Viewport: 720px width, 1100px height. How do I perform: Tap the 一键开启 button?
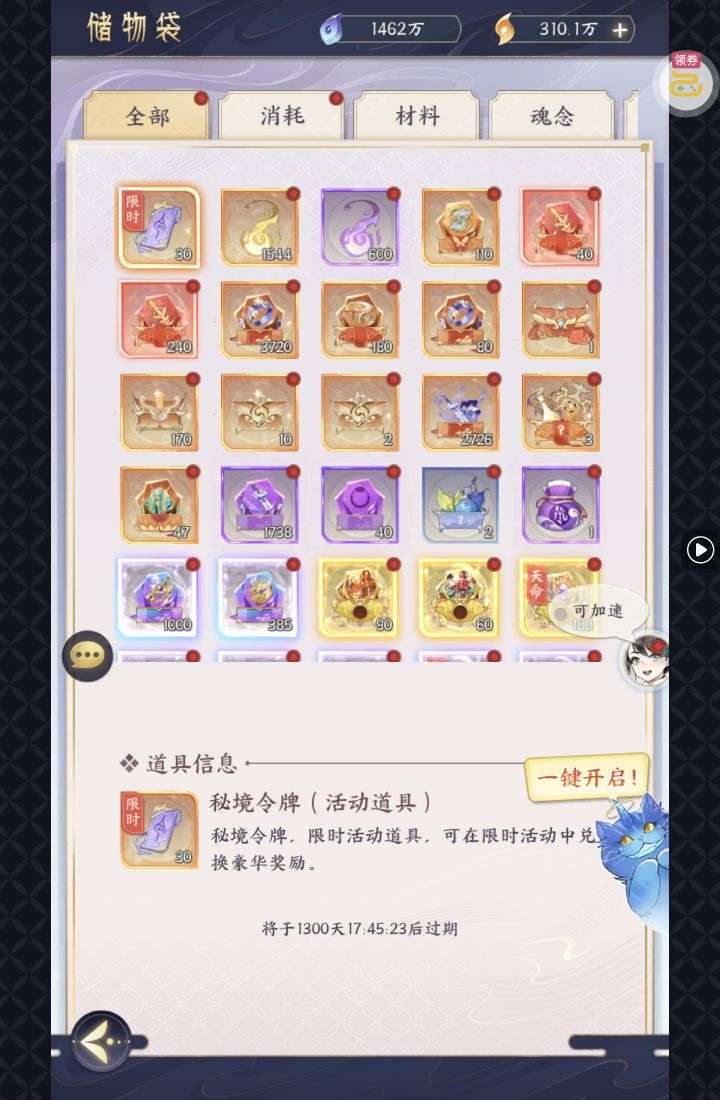pyautogui.click(x=587, y=778)
